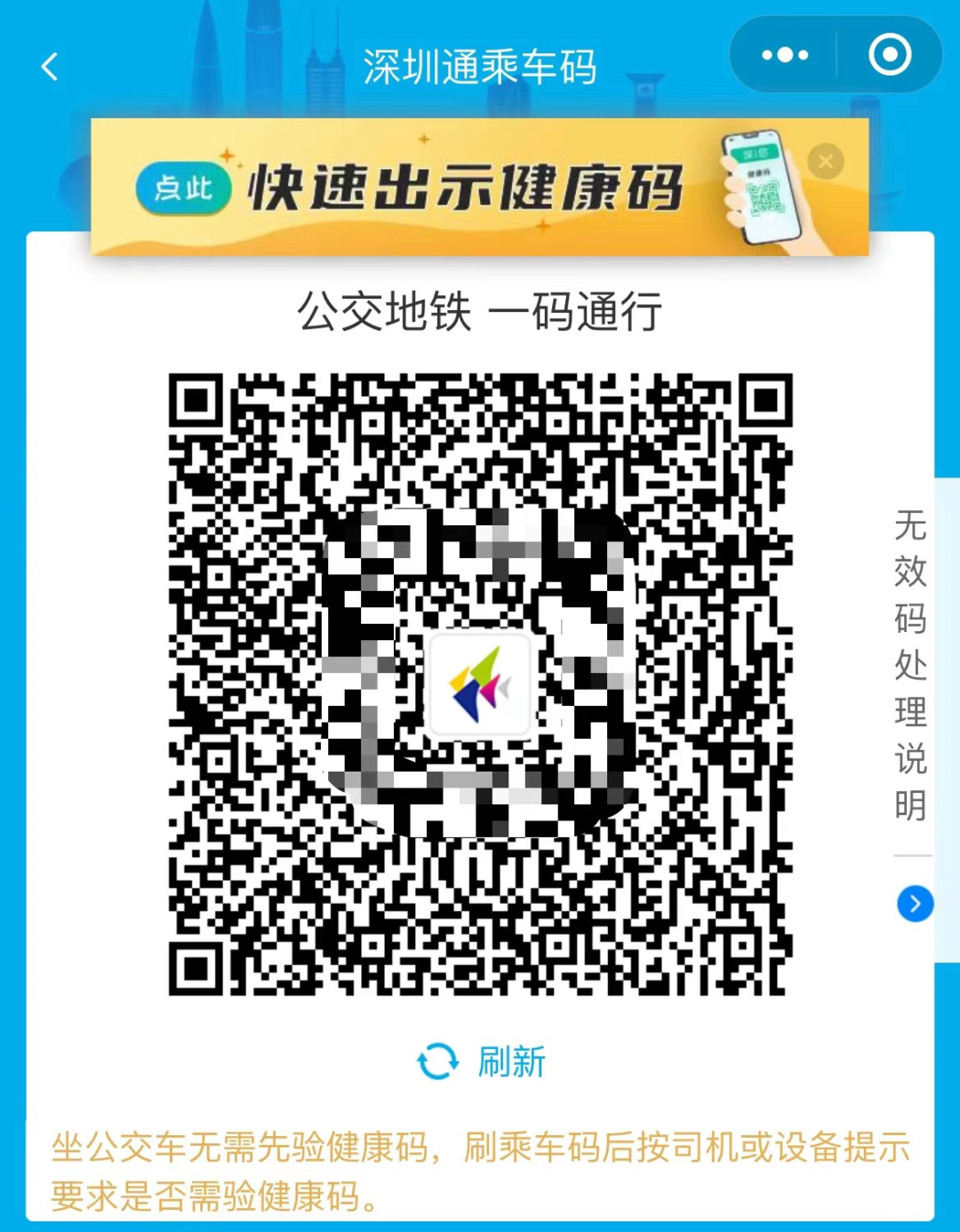Open the mini program more options menu
Image resolution: width=960 pixels, height=1232 pixels.
785,55
